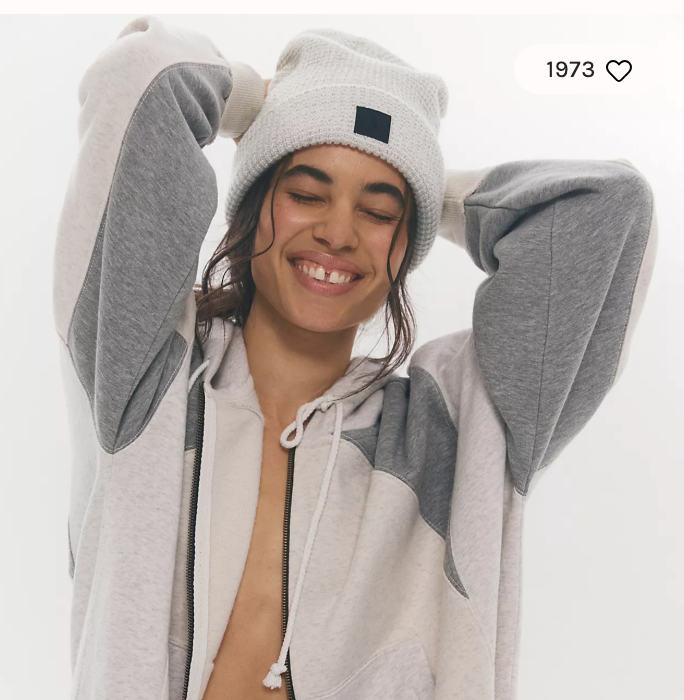The height and width of the screenshot is (700, 684).
Task: Tap the heart to favorite this hoodie
Action: [x=619, y=71]
